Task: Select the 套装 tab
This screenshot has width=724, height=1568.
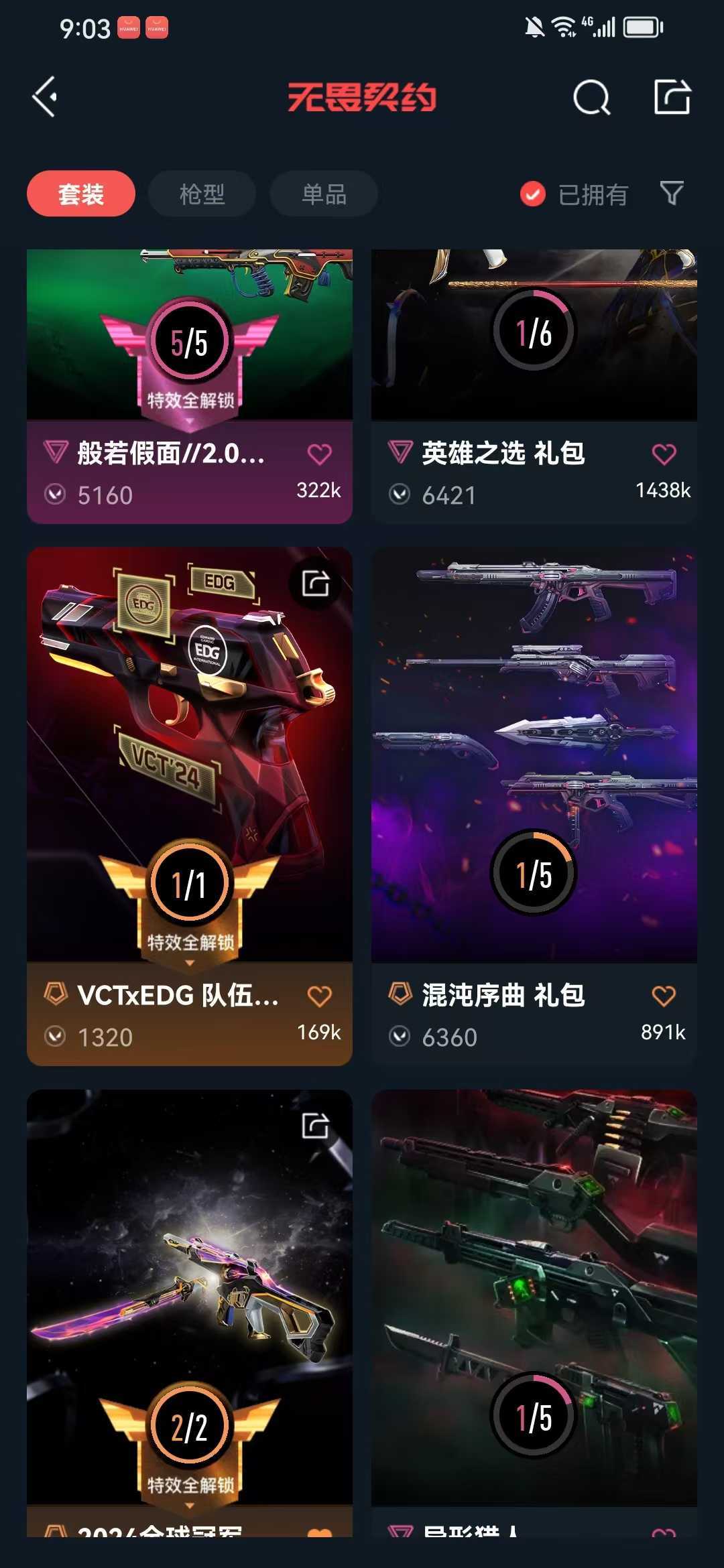Action: 81,194
